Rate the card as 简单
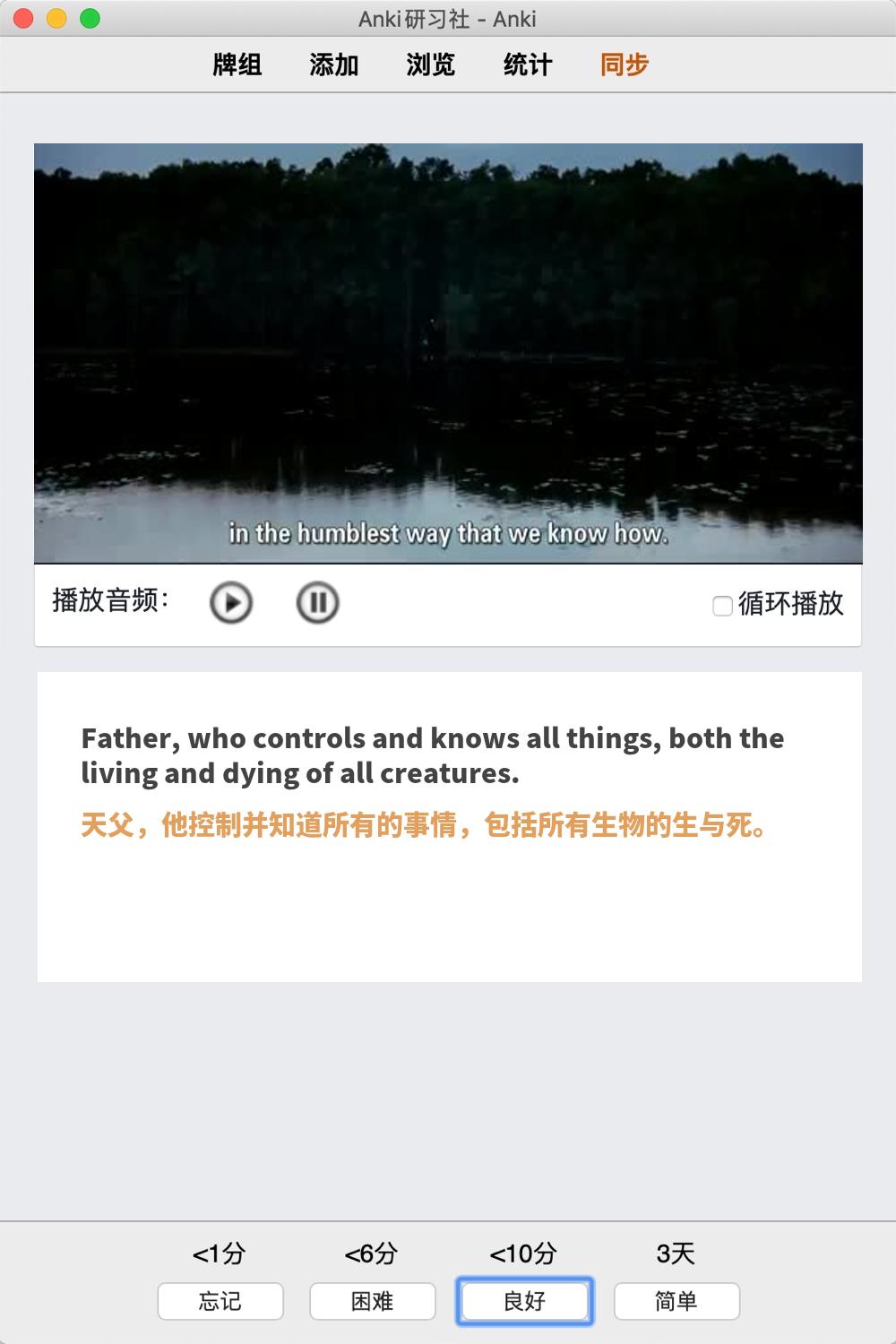This screenshot has height=1344, width=896. click(x=676, y=1301)
